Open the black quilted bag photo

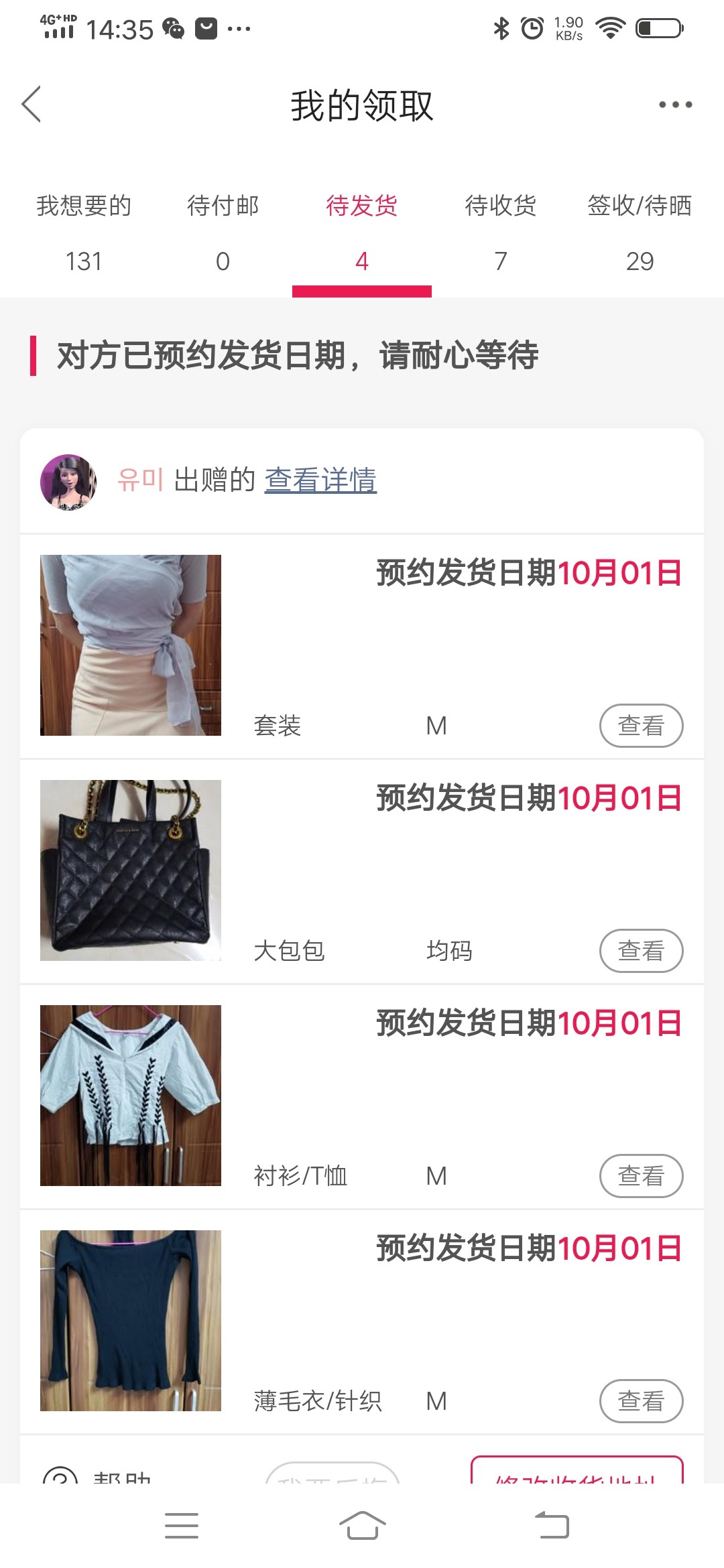tap(131, 870)
